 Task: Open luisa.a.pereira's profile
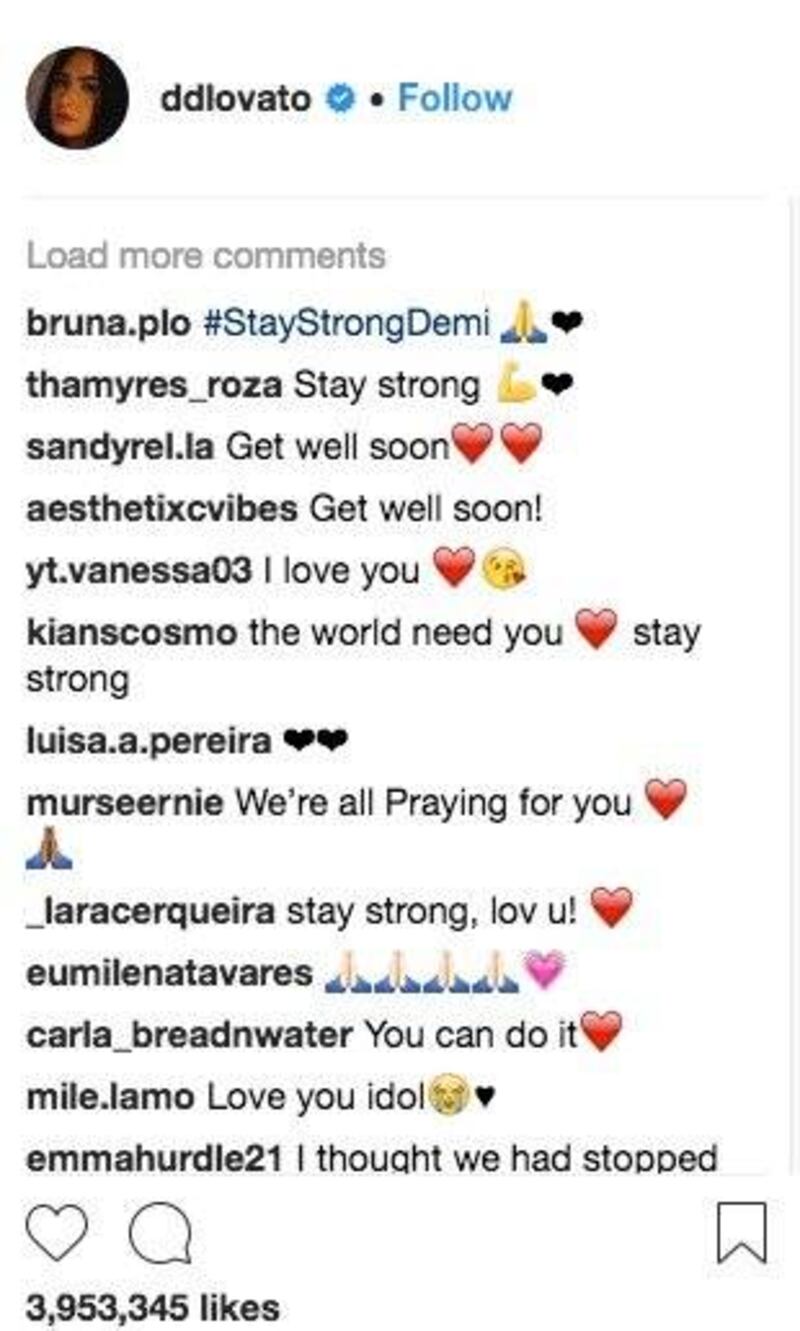(x=148, y=741)
